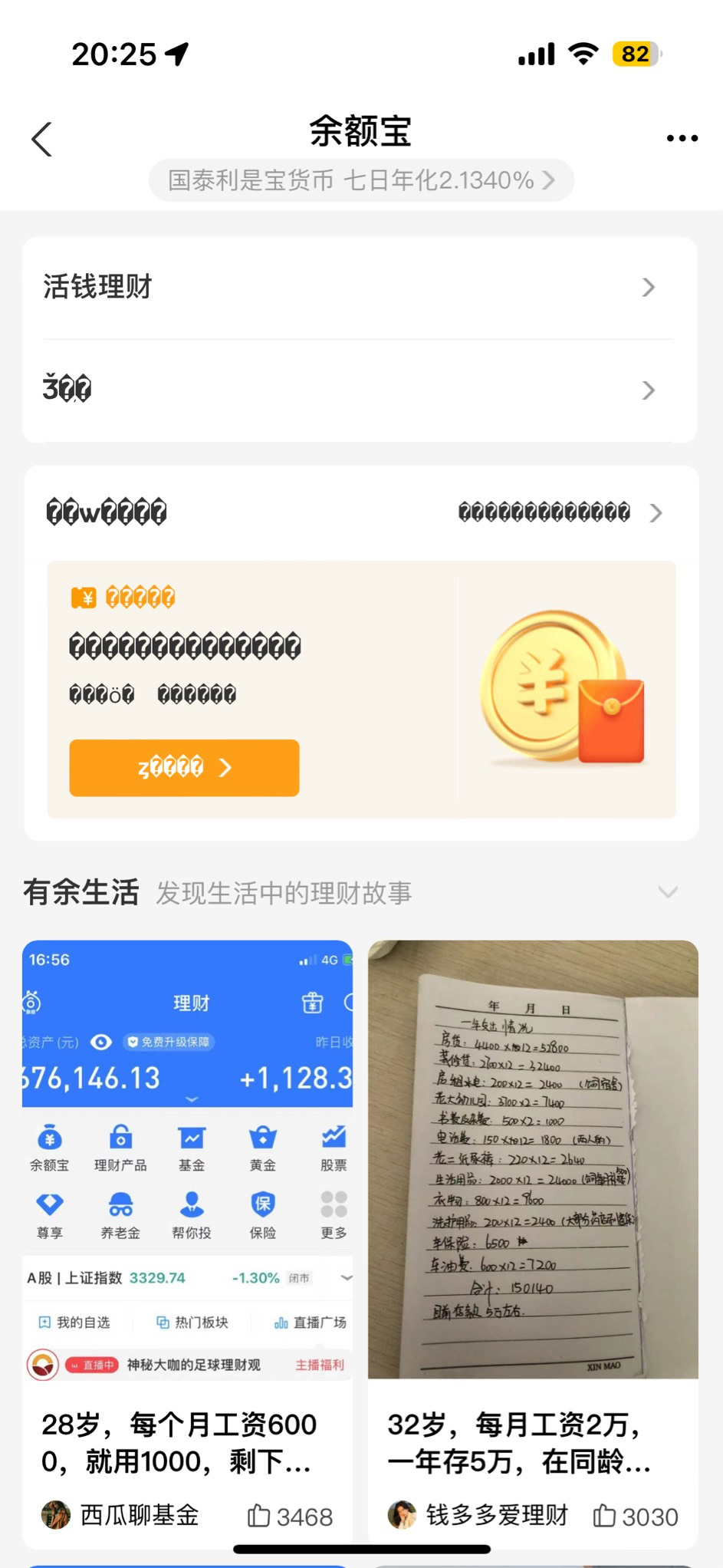Collapse the 有余生活 section chevron
The width and height of the screenshot is (723, 1568).
click(668, 892)
